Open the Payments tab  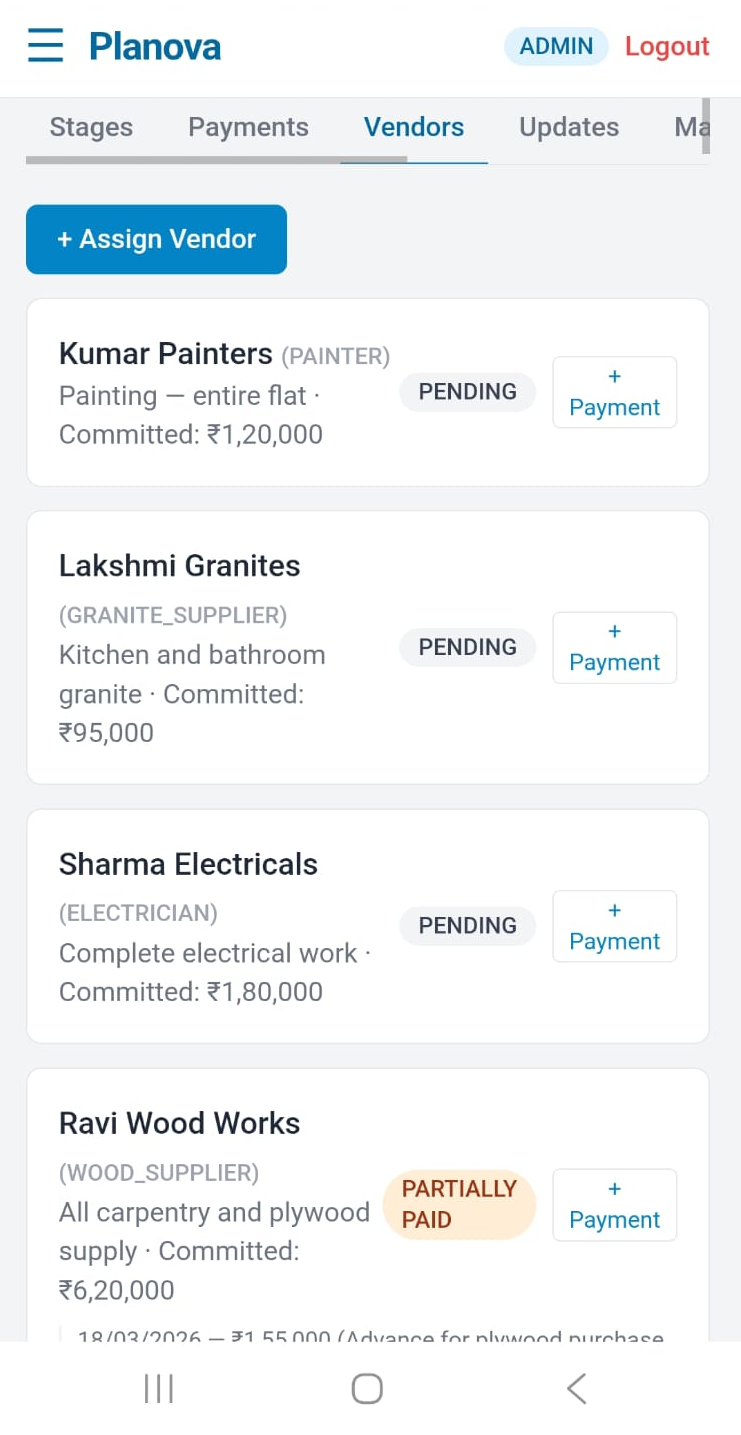click(247, 127)
